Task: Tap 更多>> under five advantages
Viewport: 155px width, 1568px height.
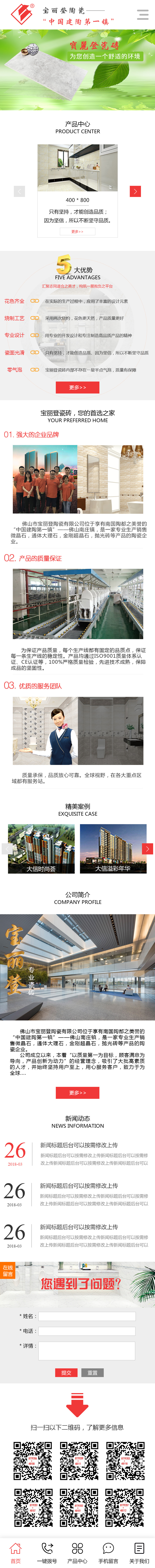Action: [x=77, y=387]
